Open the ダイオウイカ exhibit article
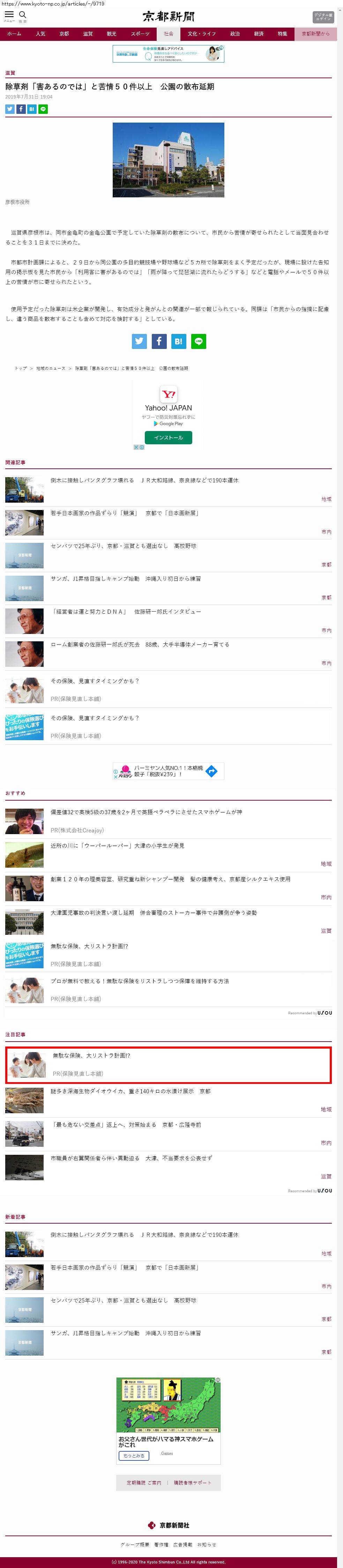The width and height of the screenshot is (343, 1568). coord(130,1092)
